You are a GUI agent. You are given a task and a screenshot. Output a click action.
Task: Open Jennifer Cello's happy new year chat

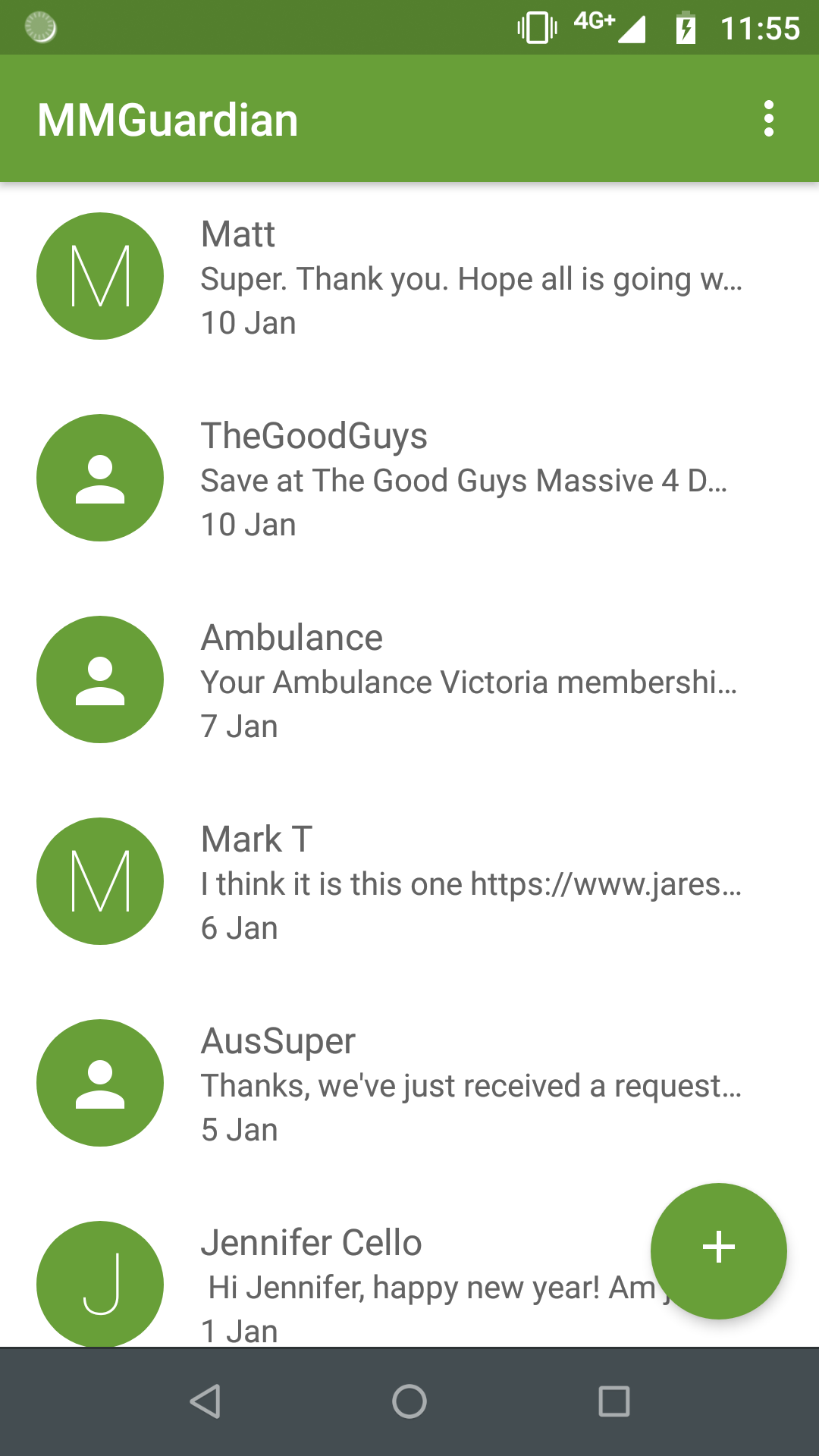(x=379, y=1284)
